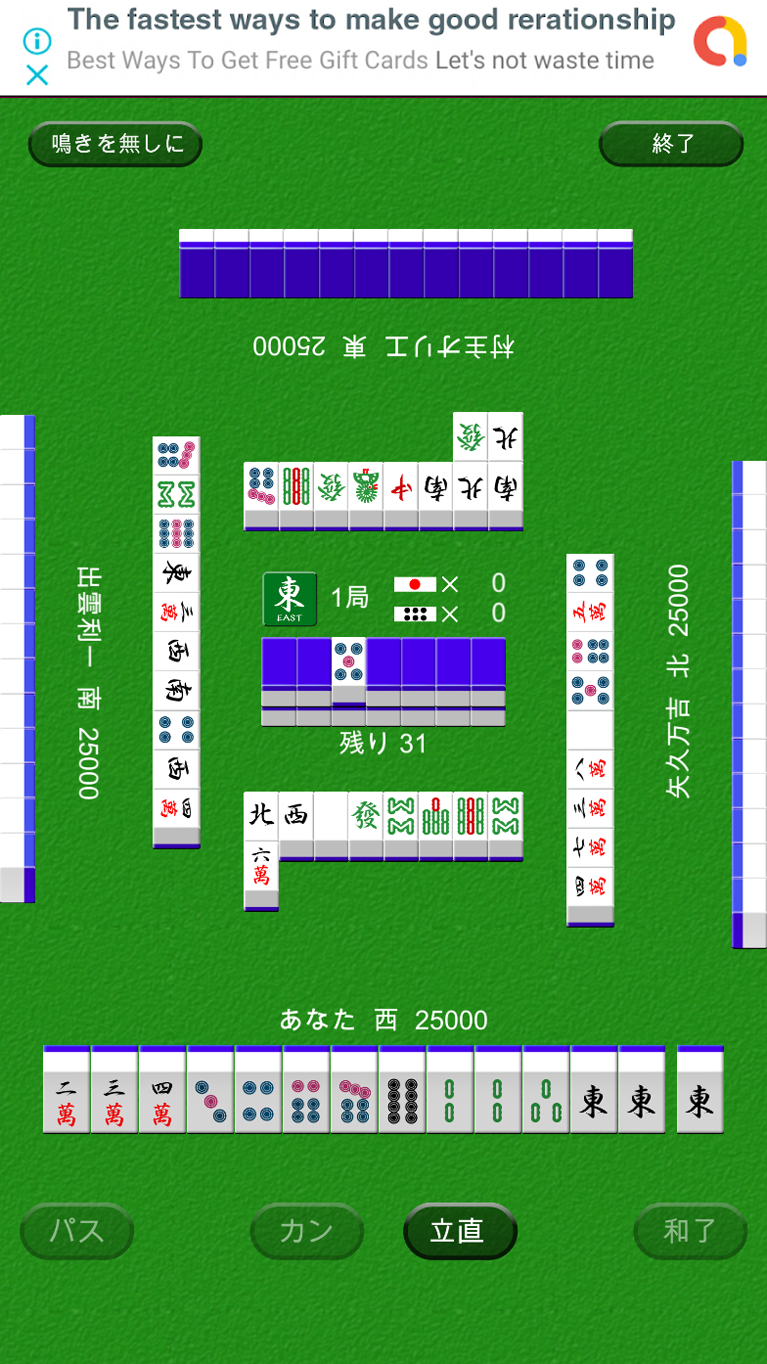The height and width of the screenshot is (1364, 767).
Task: End the game with 終了
Action: point(671,144)
